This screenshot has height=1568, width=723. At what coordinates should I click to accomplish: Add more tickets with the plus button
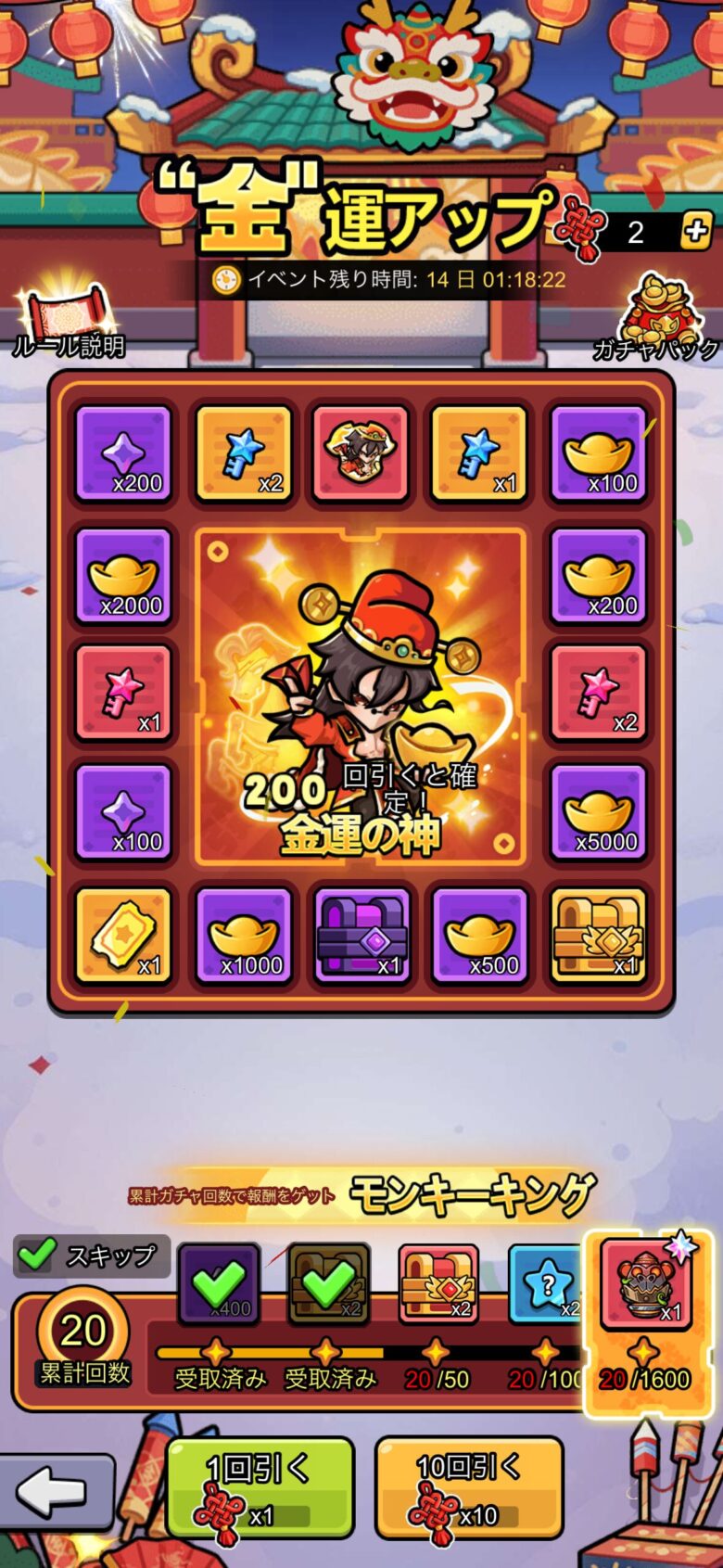(696, 231)
